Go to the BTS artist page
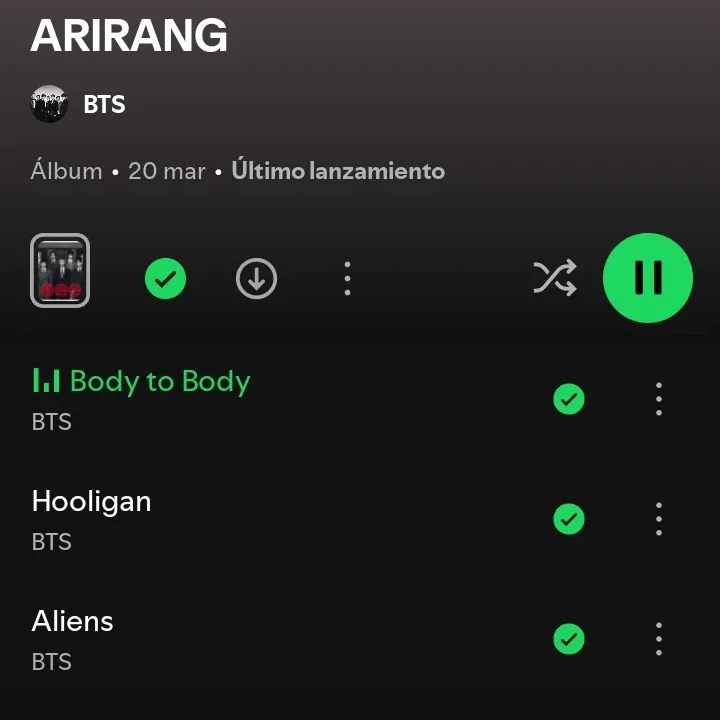 [103, 104]
